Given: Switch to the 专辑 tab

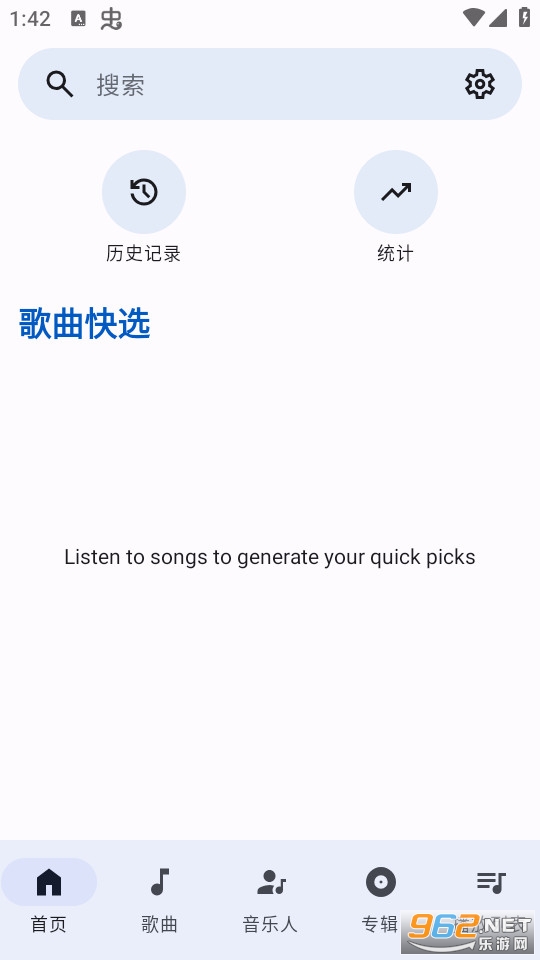Looking at the screenshot, I should coord(380,899).
